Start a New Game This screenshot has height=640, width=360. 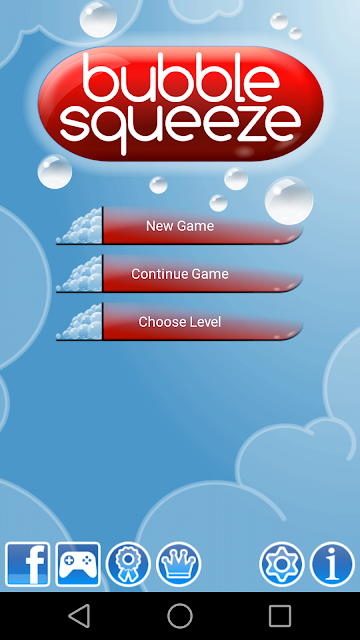pos(180,226)
